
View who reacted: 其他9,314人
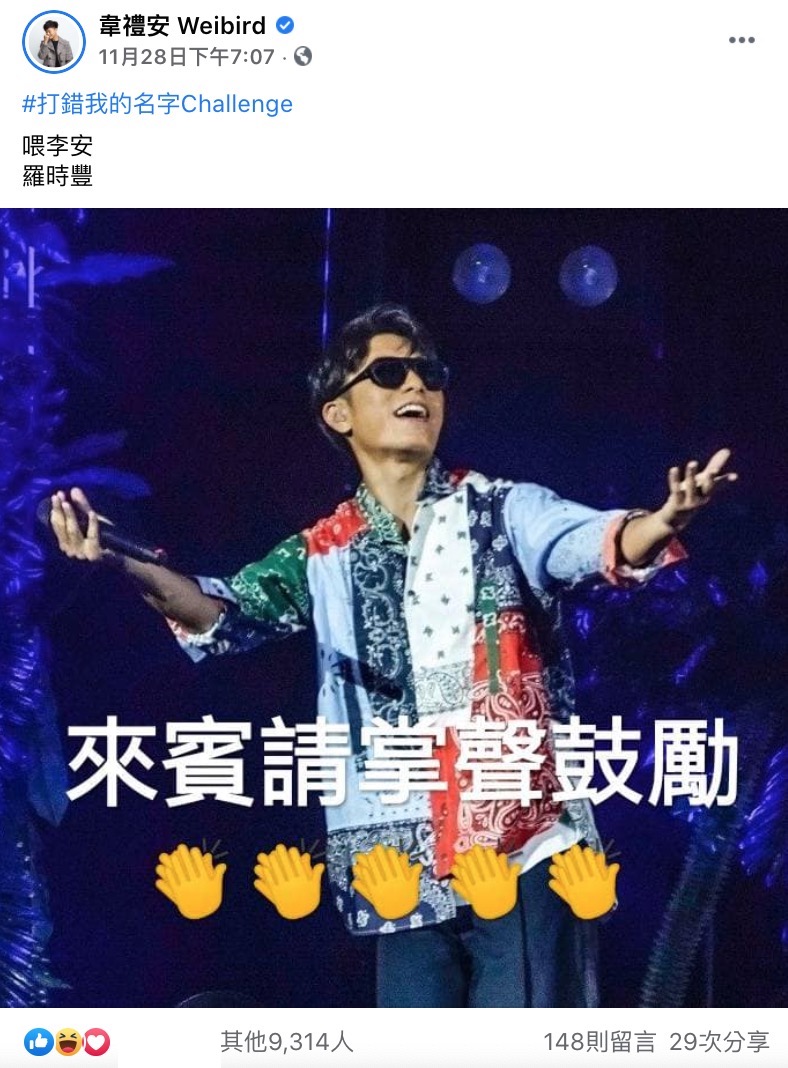287,1042
